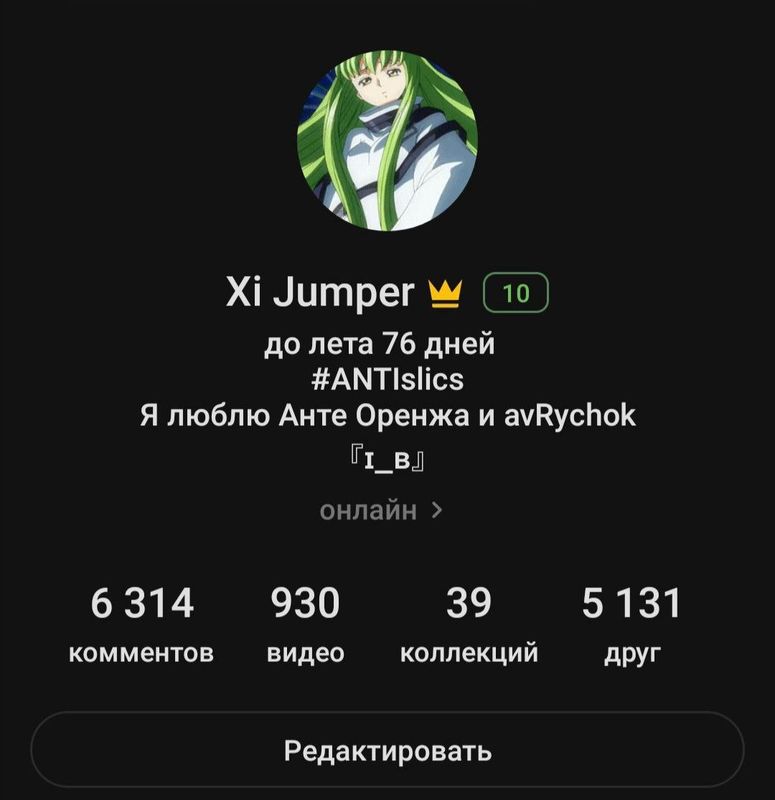This screenshot has height=800, width=775.
Task: Tap the level 10 badge
Action: [516, 293]
